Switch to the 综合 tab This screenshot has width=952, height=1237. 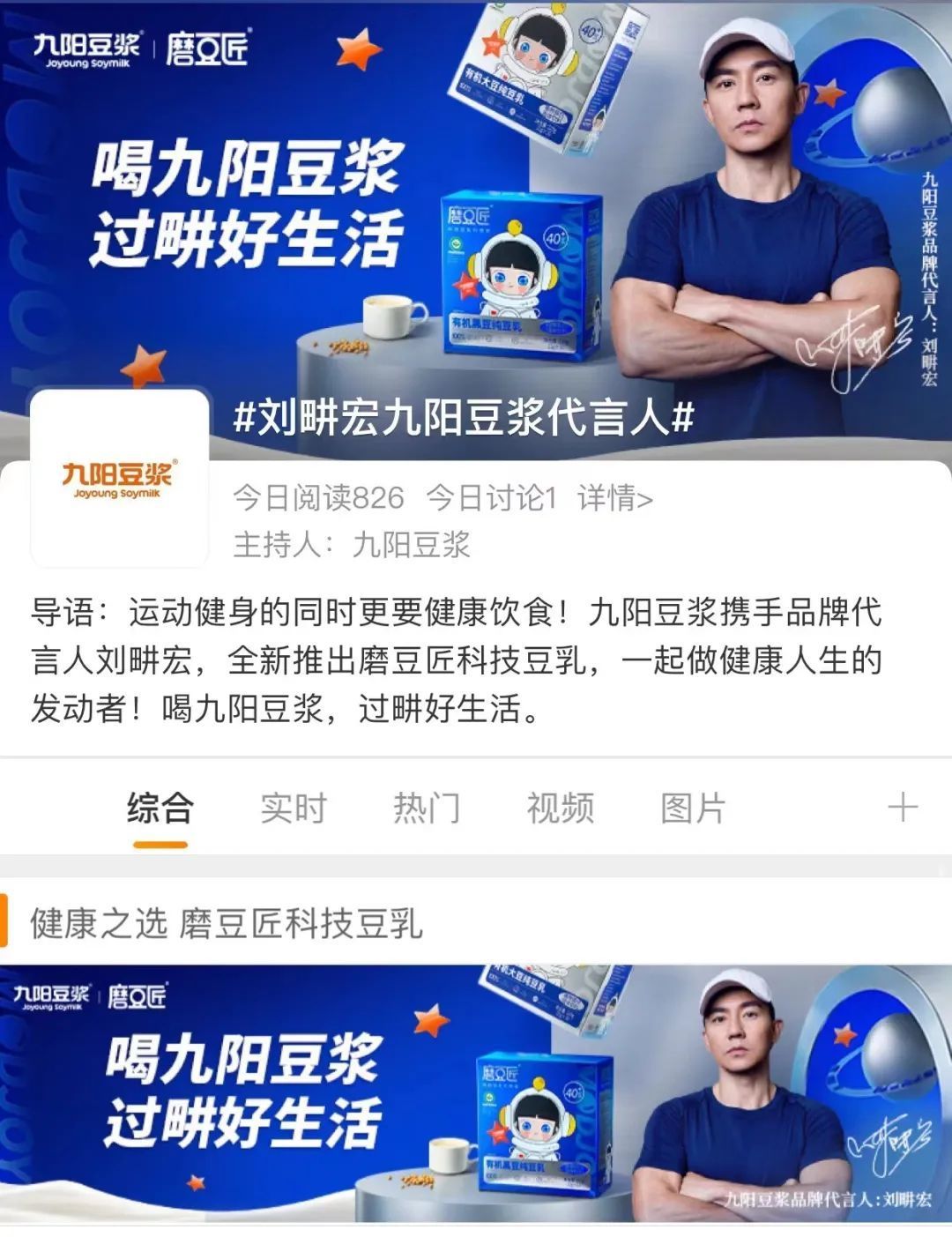click(x=160, y=808)
